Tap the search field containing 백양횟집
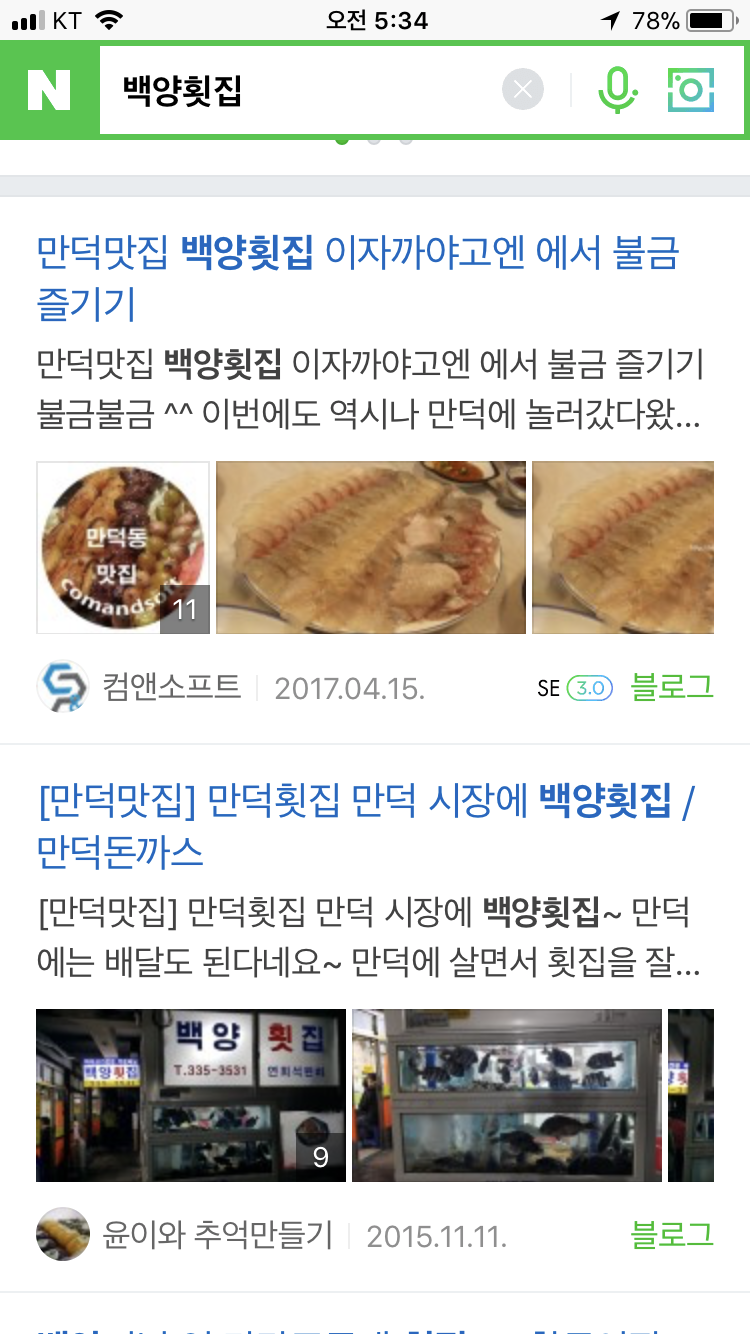750x1334 pixels. [300, 92]
